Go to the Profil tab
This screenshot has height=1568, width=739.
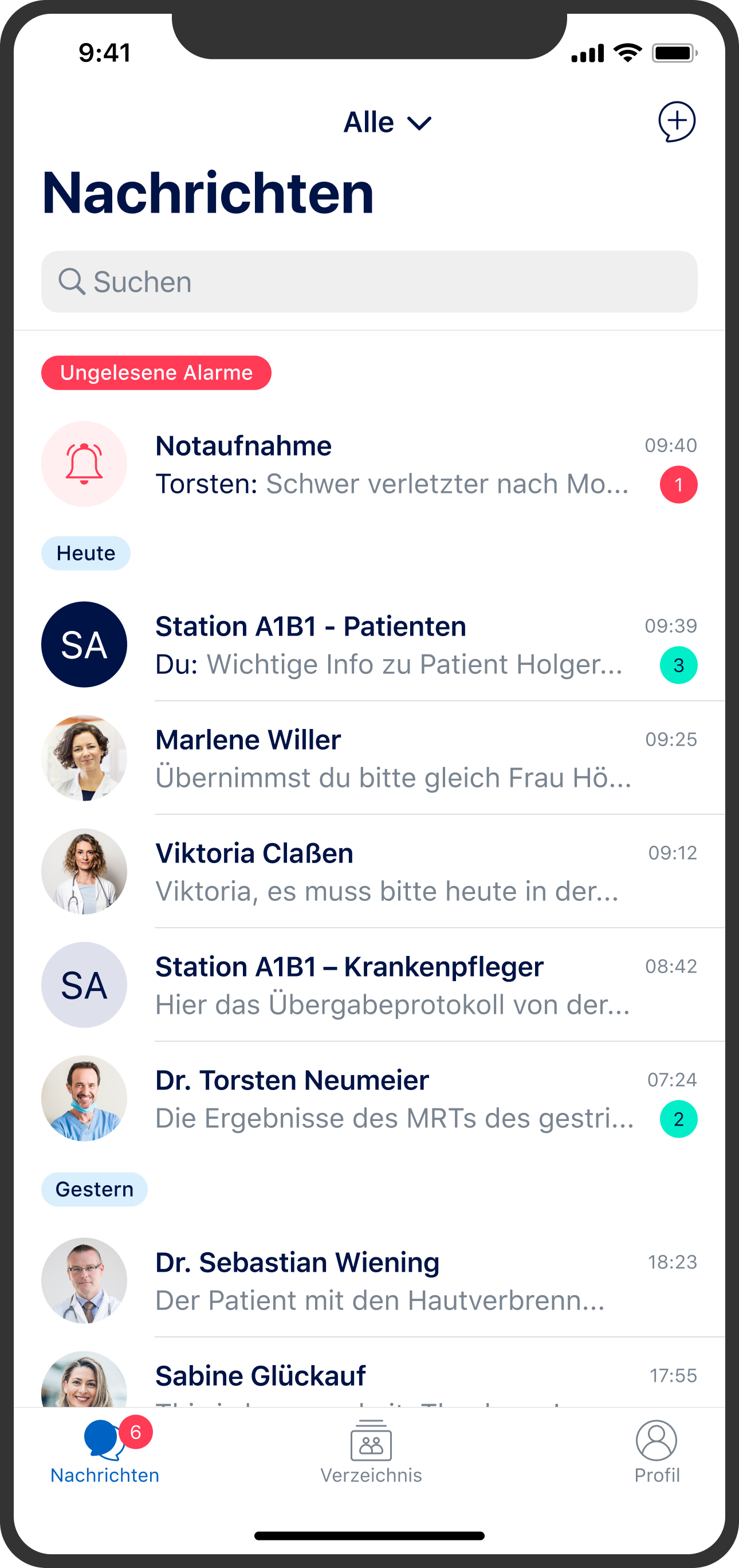pos(657,1452)
